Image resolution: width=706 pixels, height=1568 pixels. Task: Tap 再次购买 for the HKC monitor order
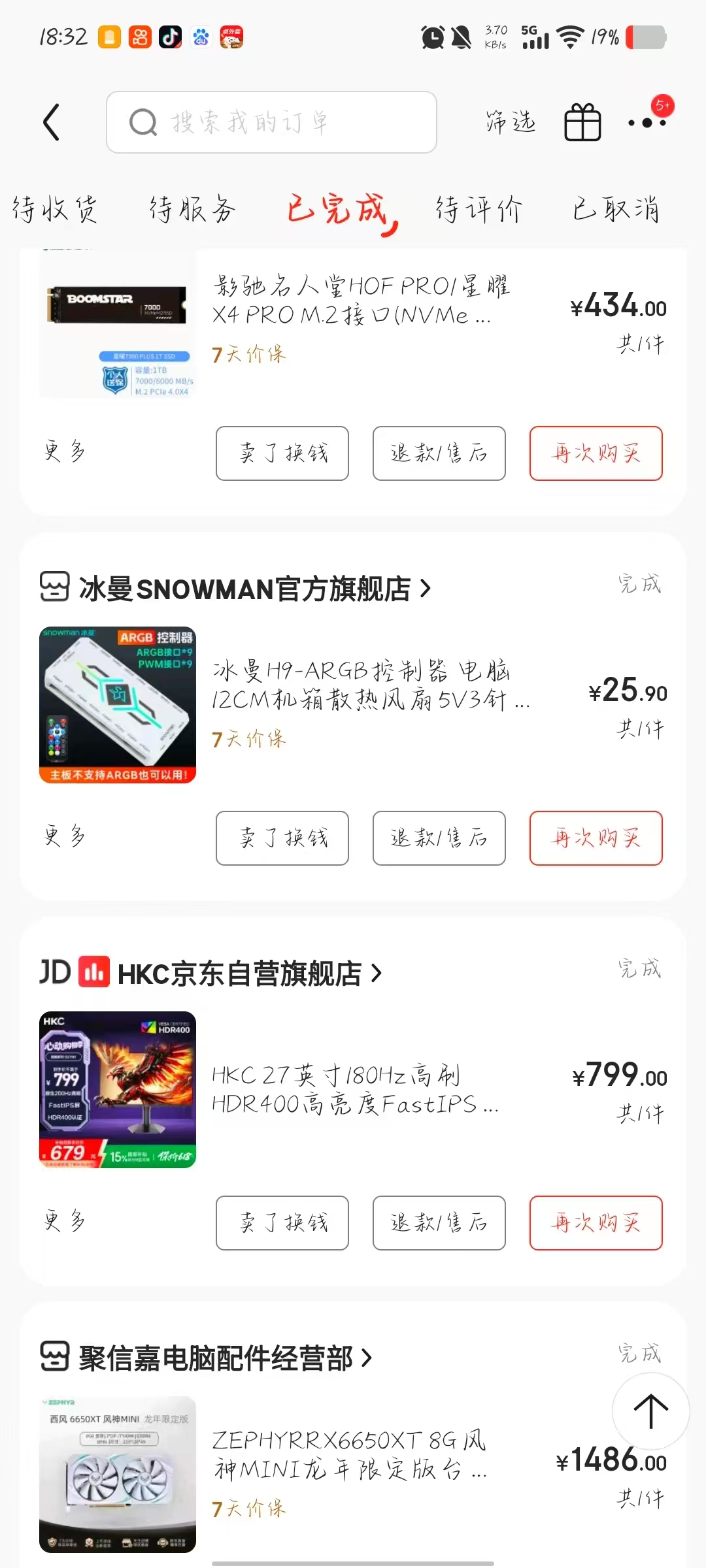click(x=596, y=1223)
